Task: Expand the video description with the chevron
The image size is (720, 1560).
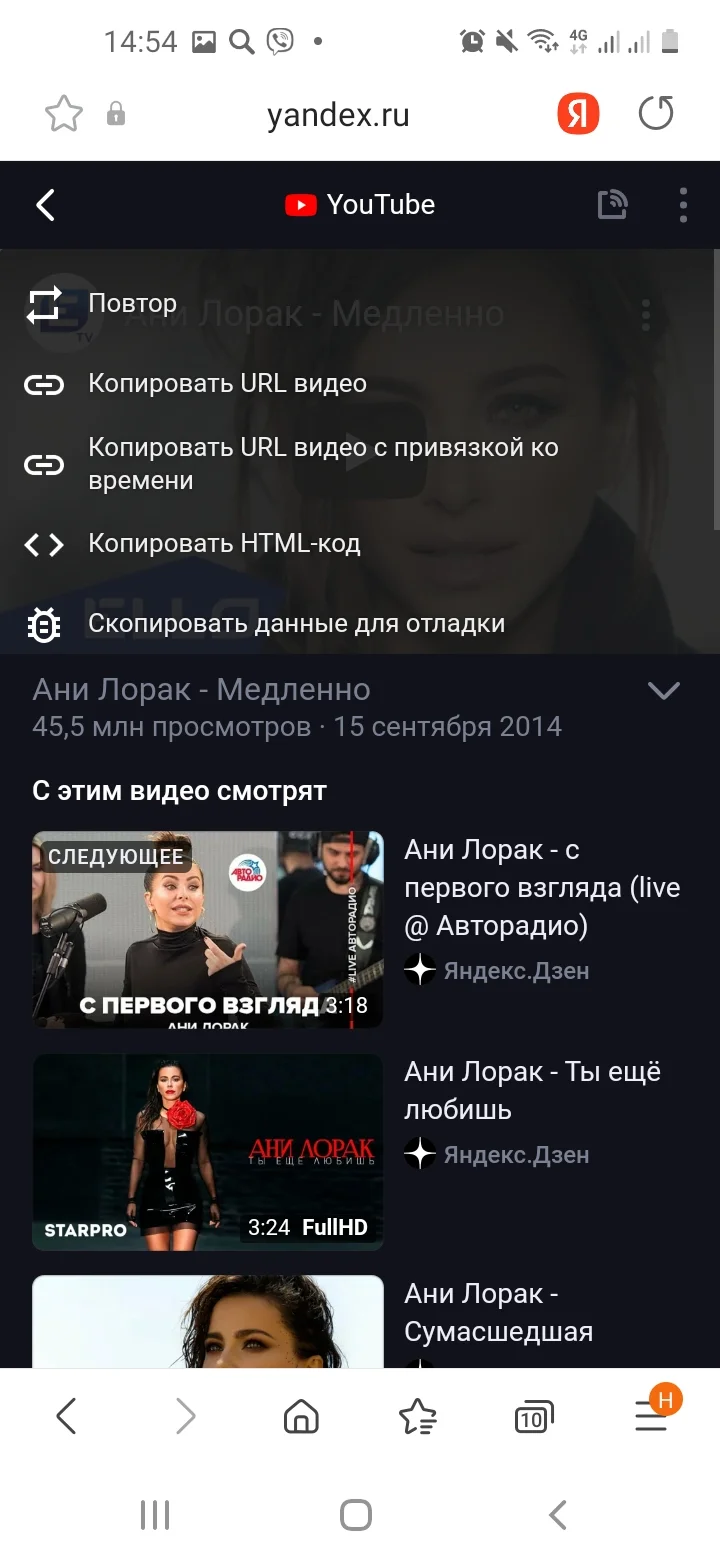Action: click(x=662, y=689)
